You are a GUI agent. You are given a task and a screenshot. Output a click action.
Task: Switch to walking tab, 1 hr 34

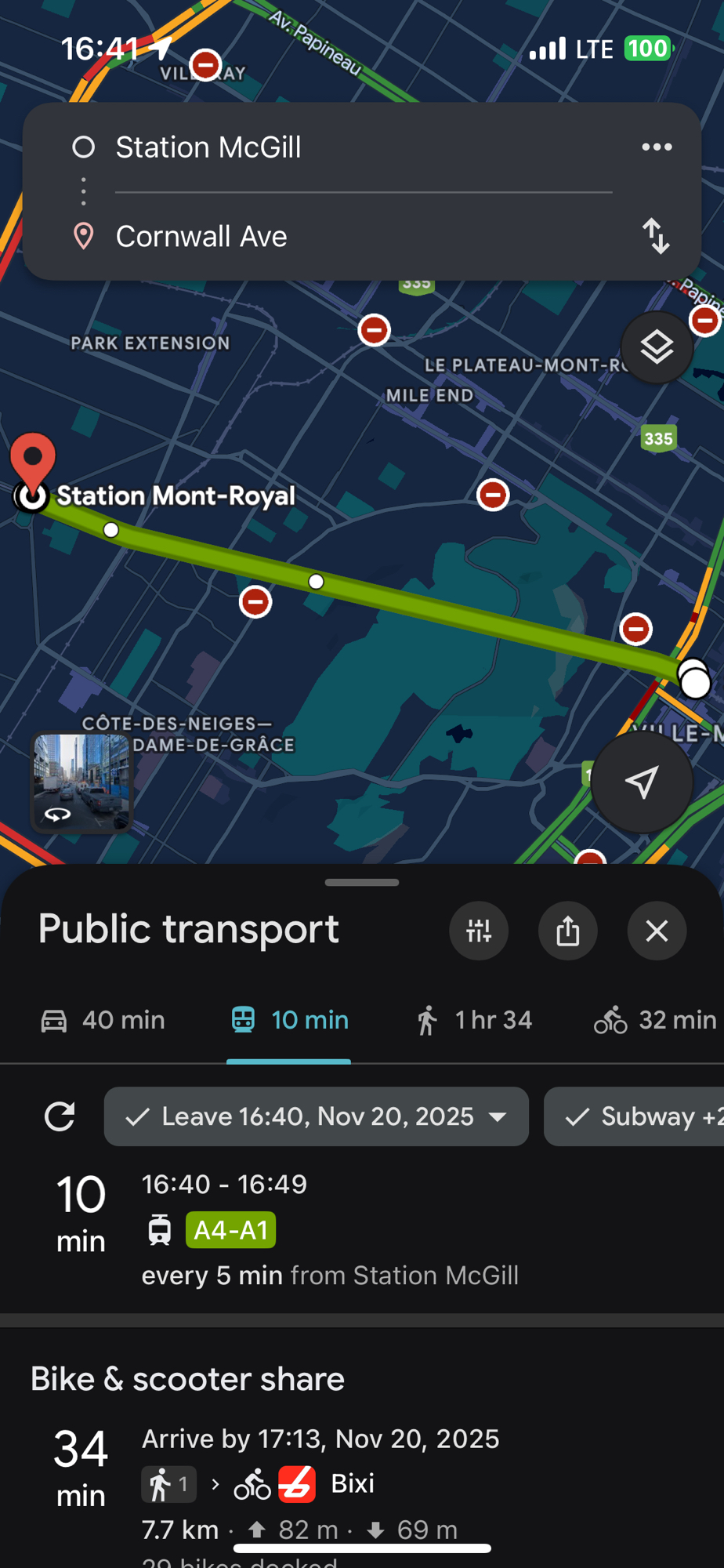point(473,1020)
